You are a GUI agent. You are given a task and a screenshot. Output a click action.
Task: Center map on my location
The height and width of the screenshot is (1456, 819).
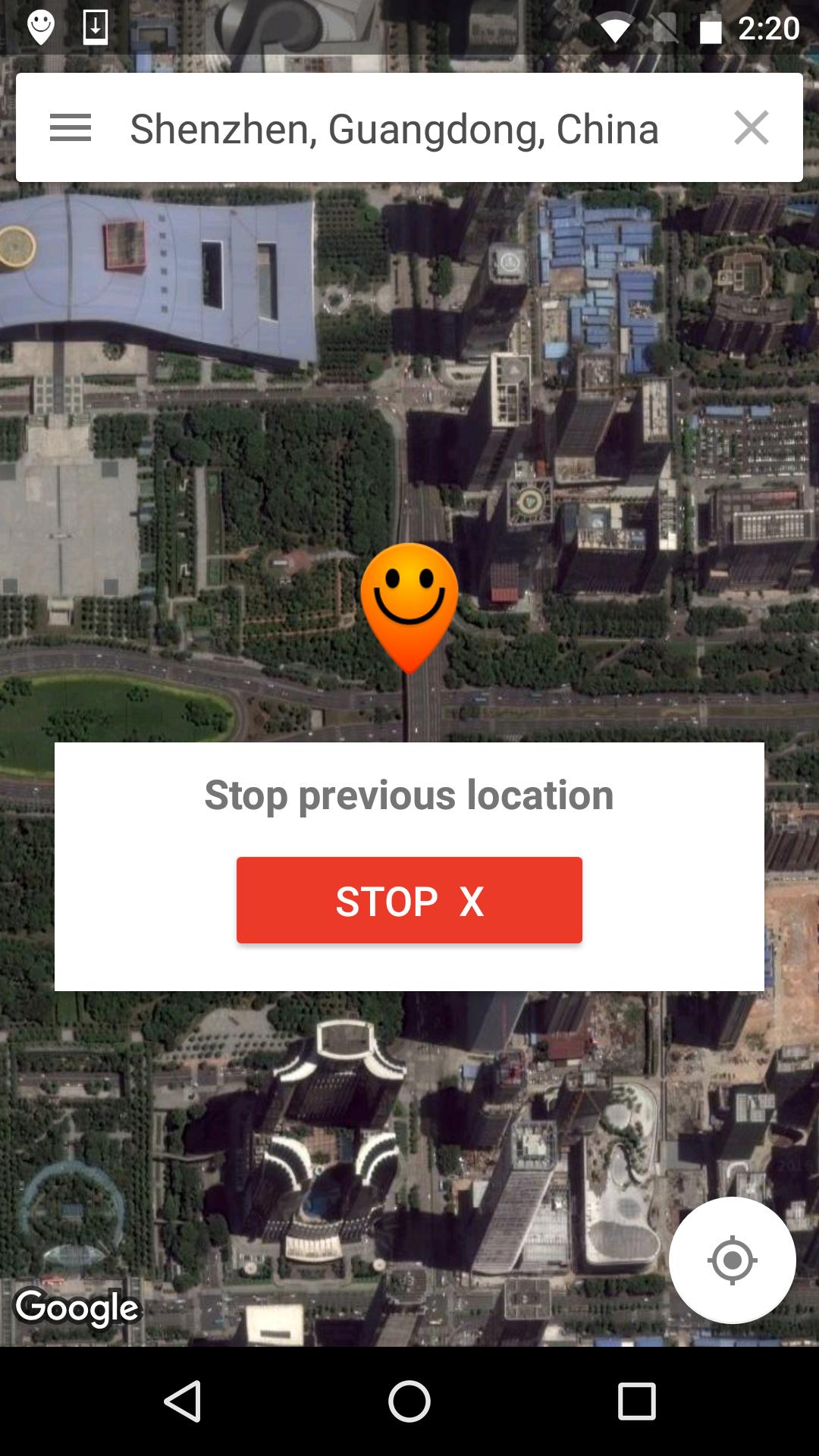pyautogui.click(x=732, y=1260)
